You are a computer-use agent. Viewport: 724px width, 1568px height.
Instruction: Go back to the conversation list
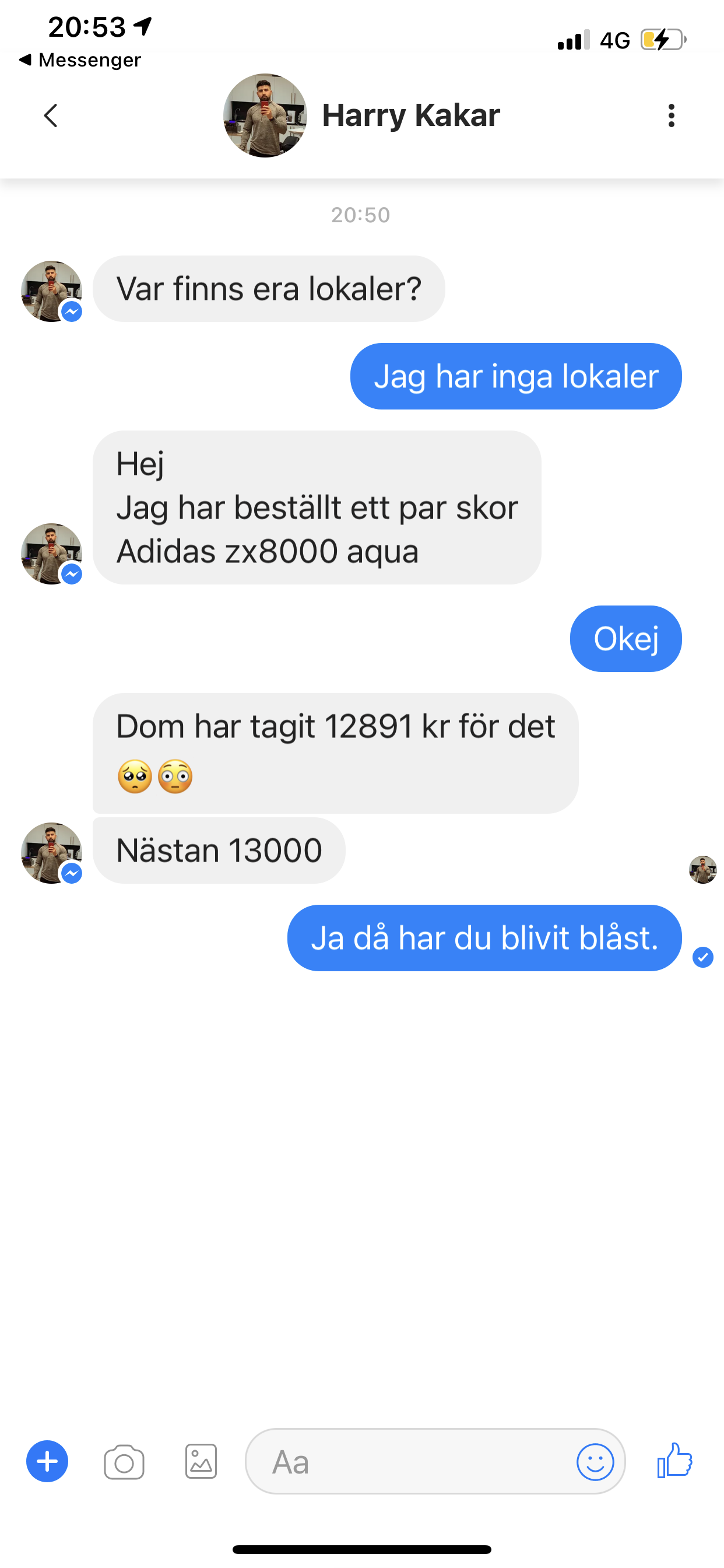coord(51,116)
